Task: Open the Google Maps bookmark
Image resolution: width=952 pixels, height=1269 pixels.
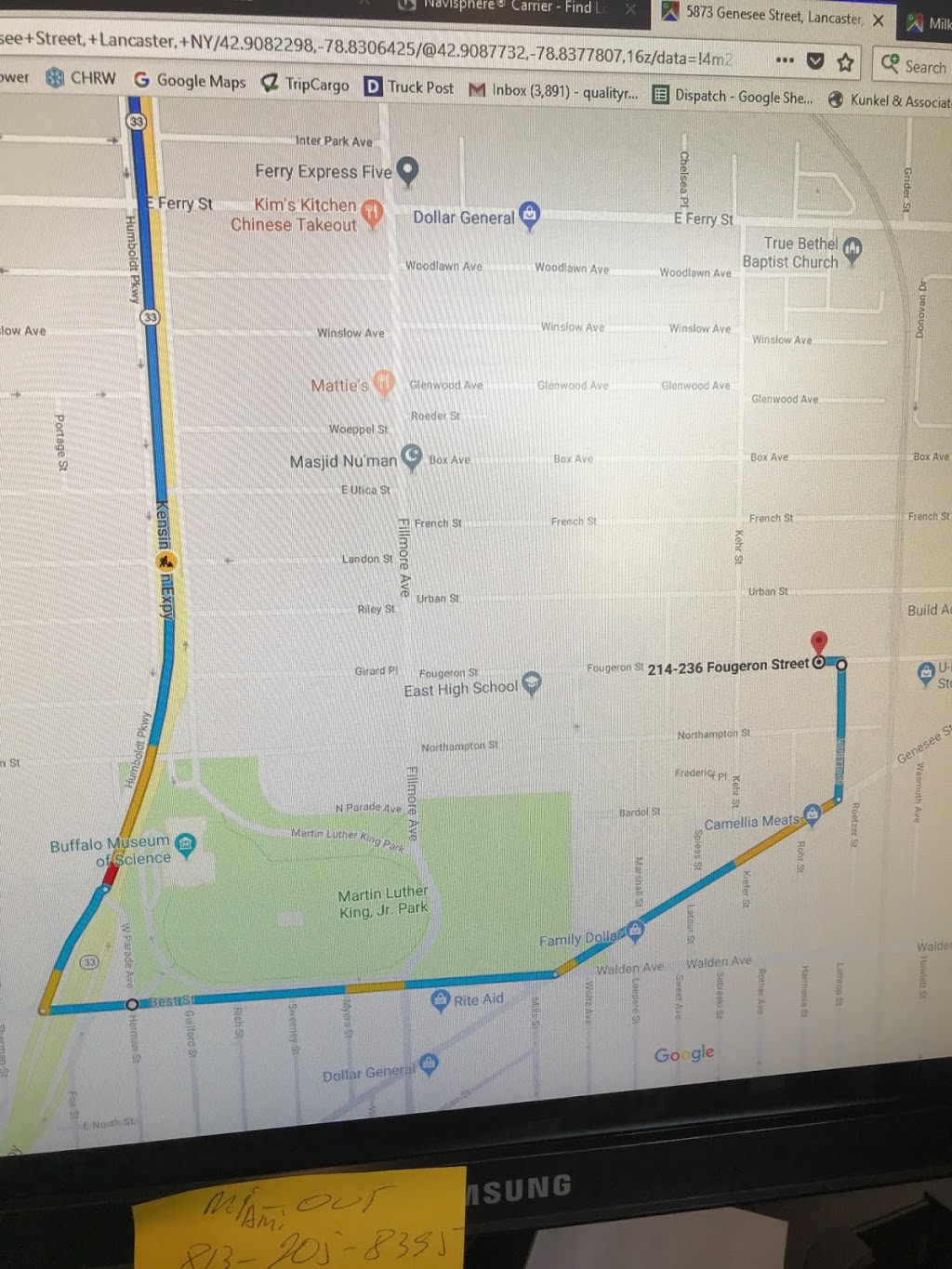Action: [191, 81]
